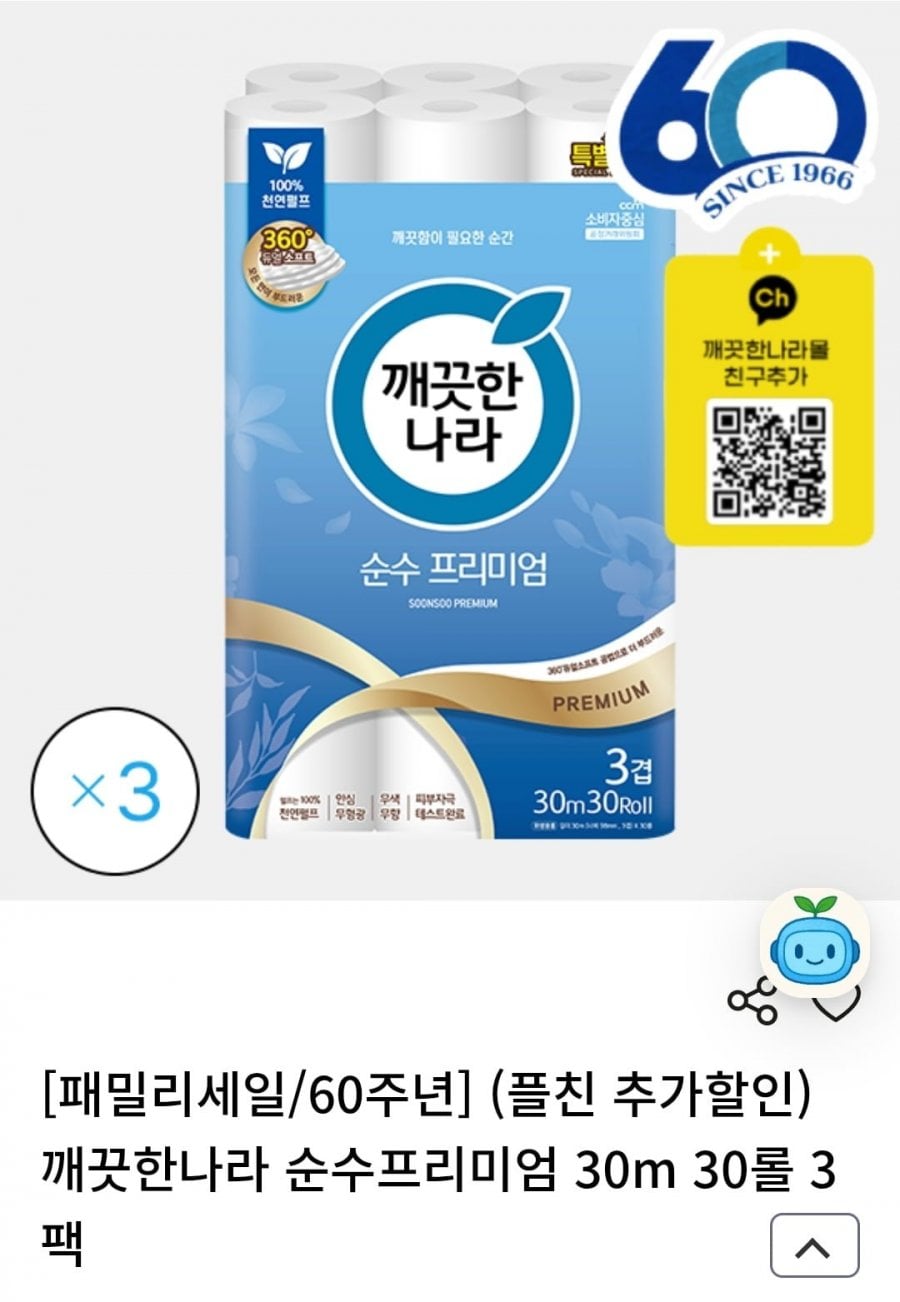Open the chatbot assistant
Screen dimensions: 900x1302
[x=814, y=942]
